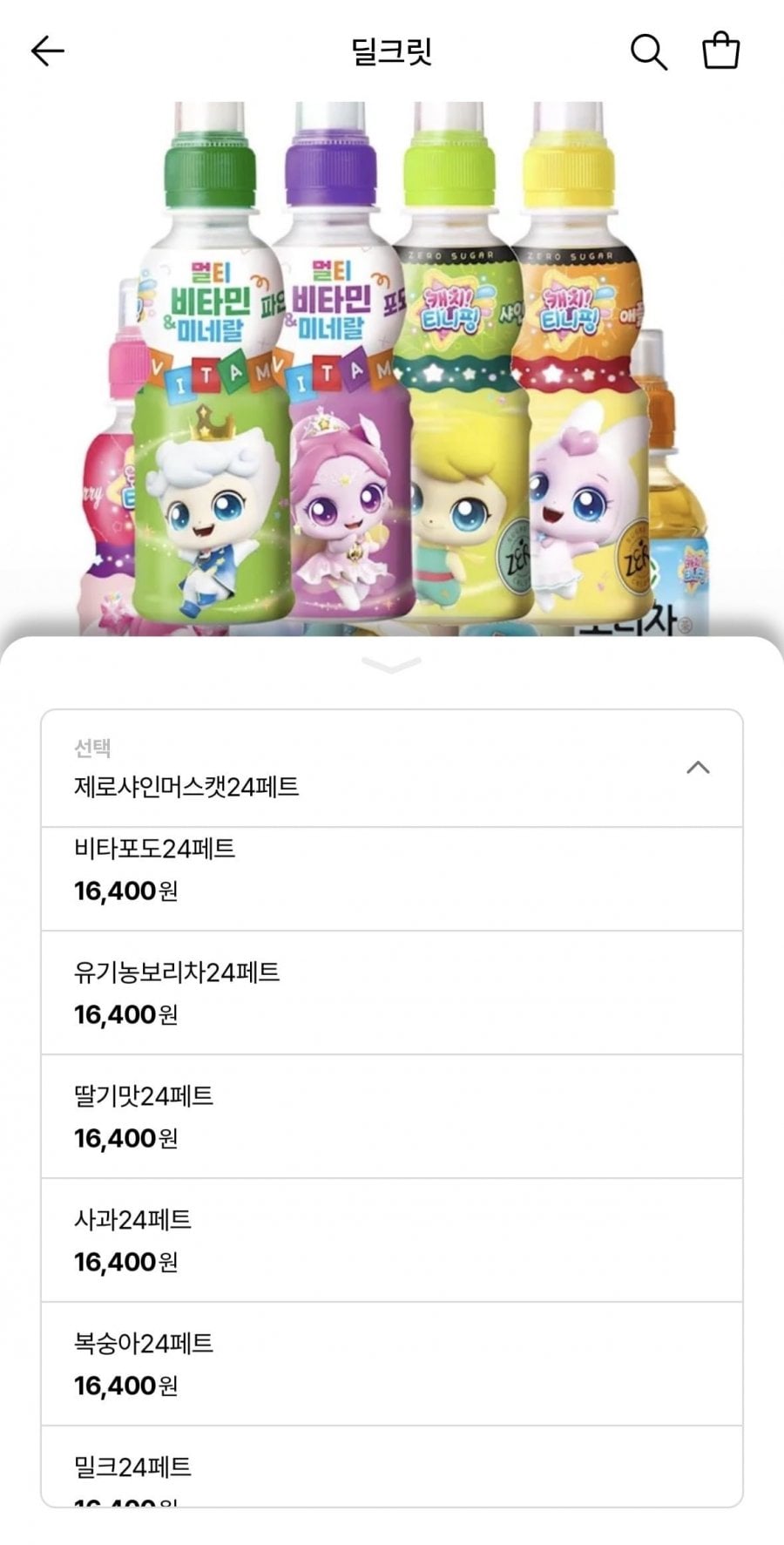The image size is (784, 1545).
Task: Select the 비타포도24페트 option
Action: [392, 878]
